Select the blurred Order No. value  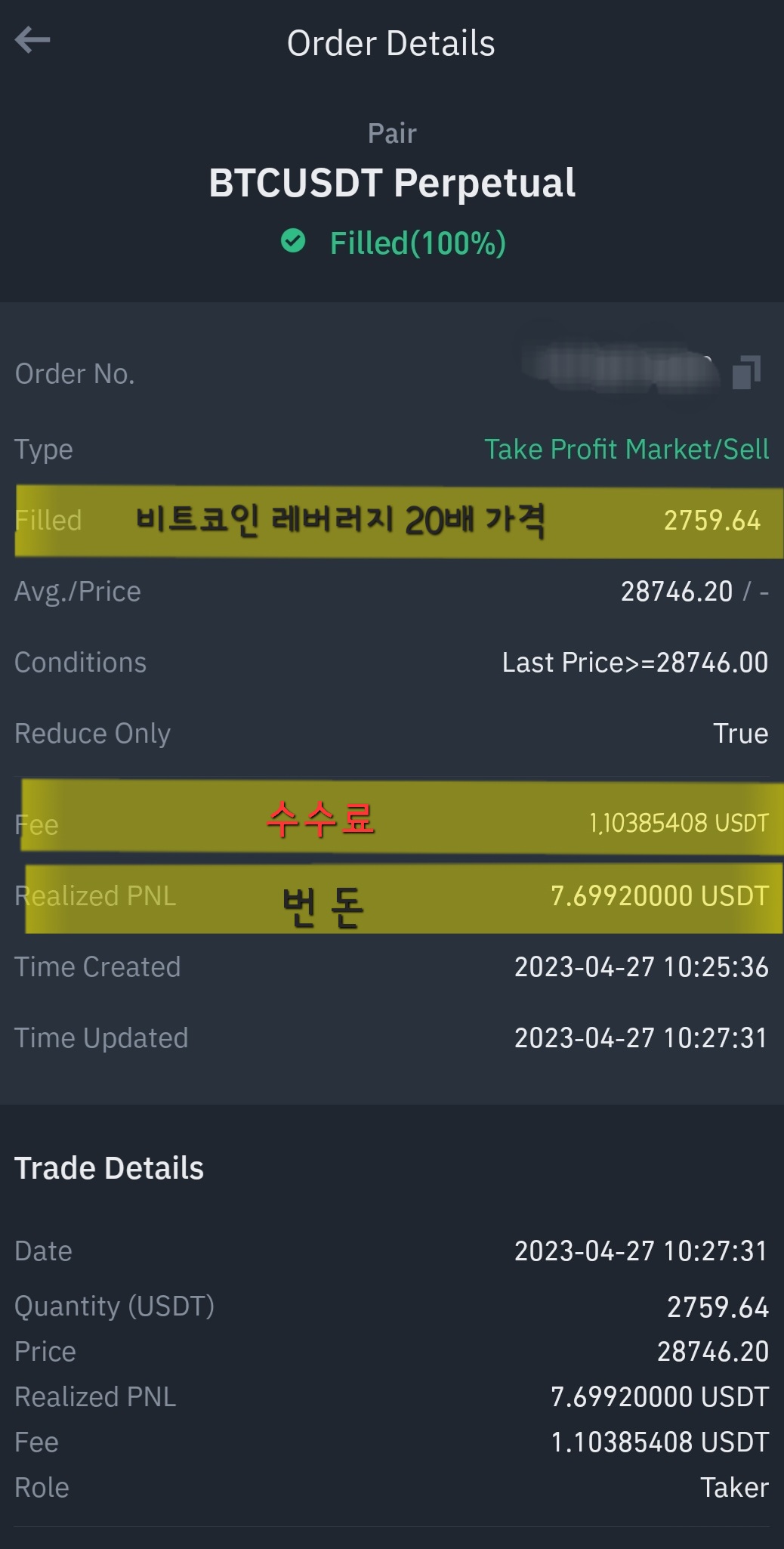tap(627, 370)
